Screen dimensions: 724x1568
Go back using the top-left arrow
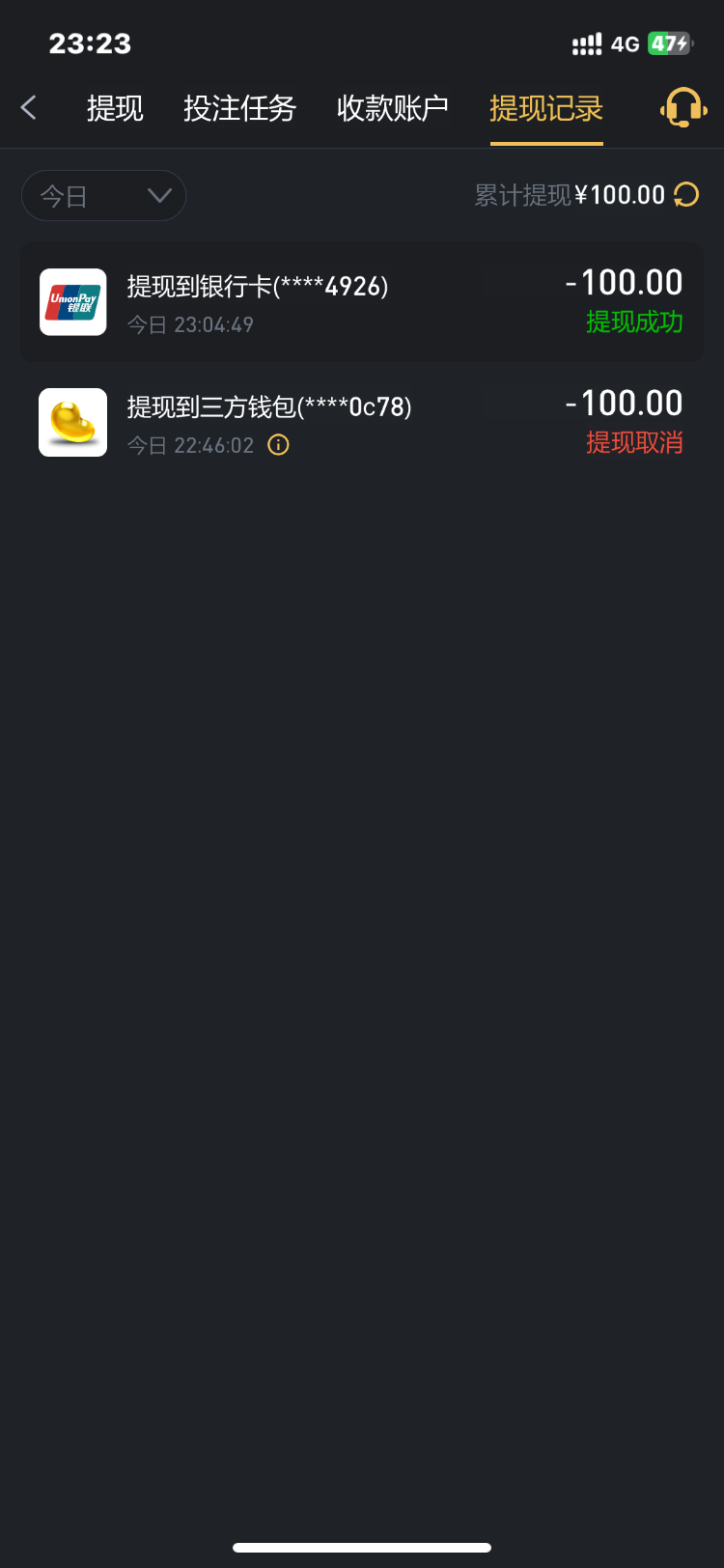point(29,108)
